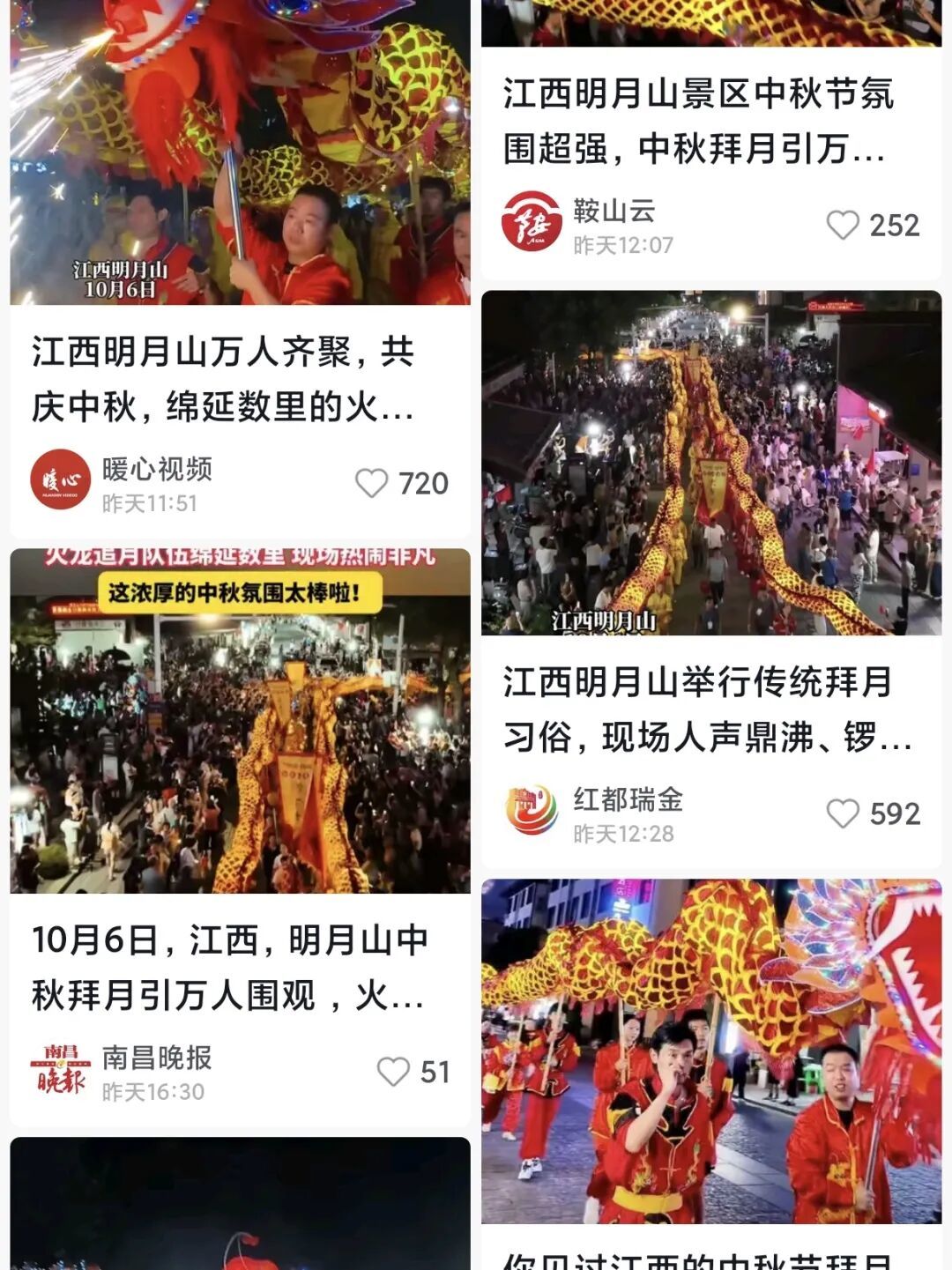
Task: View the 红都瑞金 author profile
Action: [x=532, y=810]
